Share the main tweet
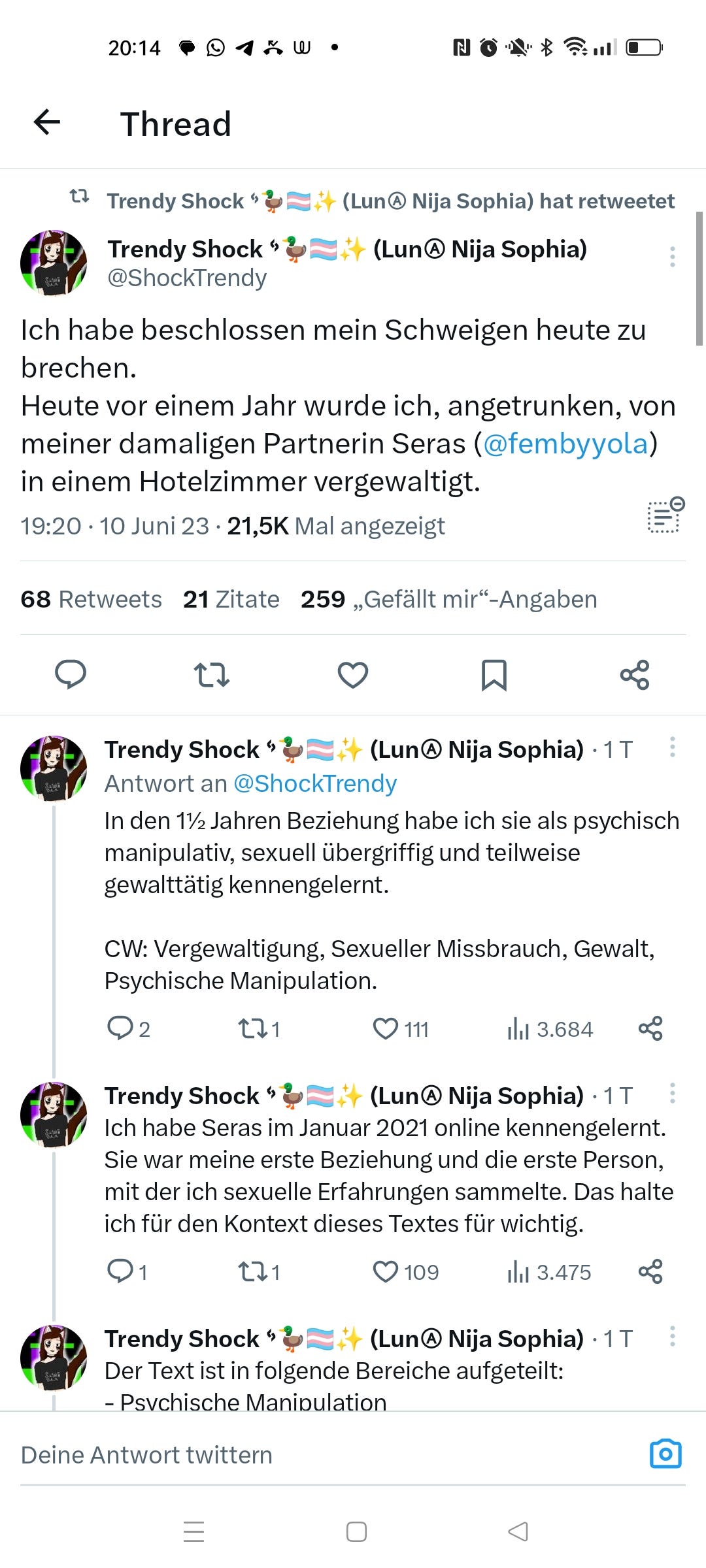The width and height of the screenshot is (706, 1568). pyautogui.click(x=635, y=674)
